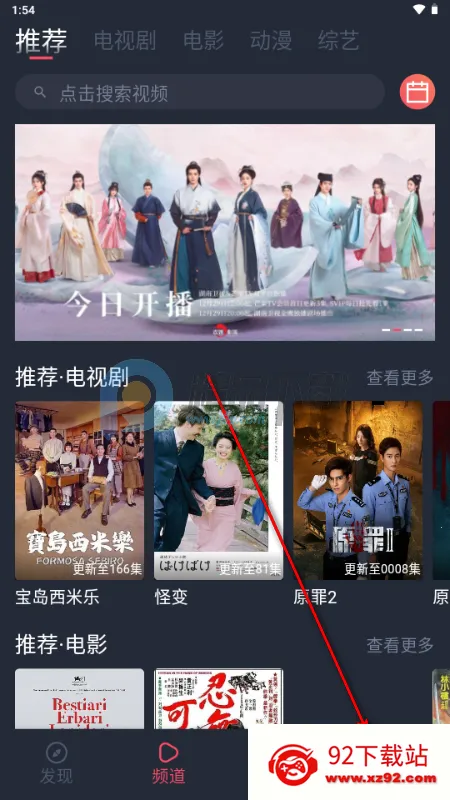Select the 频道 bottom tab
This screenshot has height=800, width=450.
(x=168, y=764)
